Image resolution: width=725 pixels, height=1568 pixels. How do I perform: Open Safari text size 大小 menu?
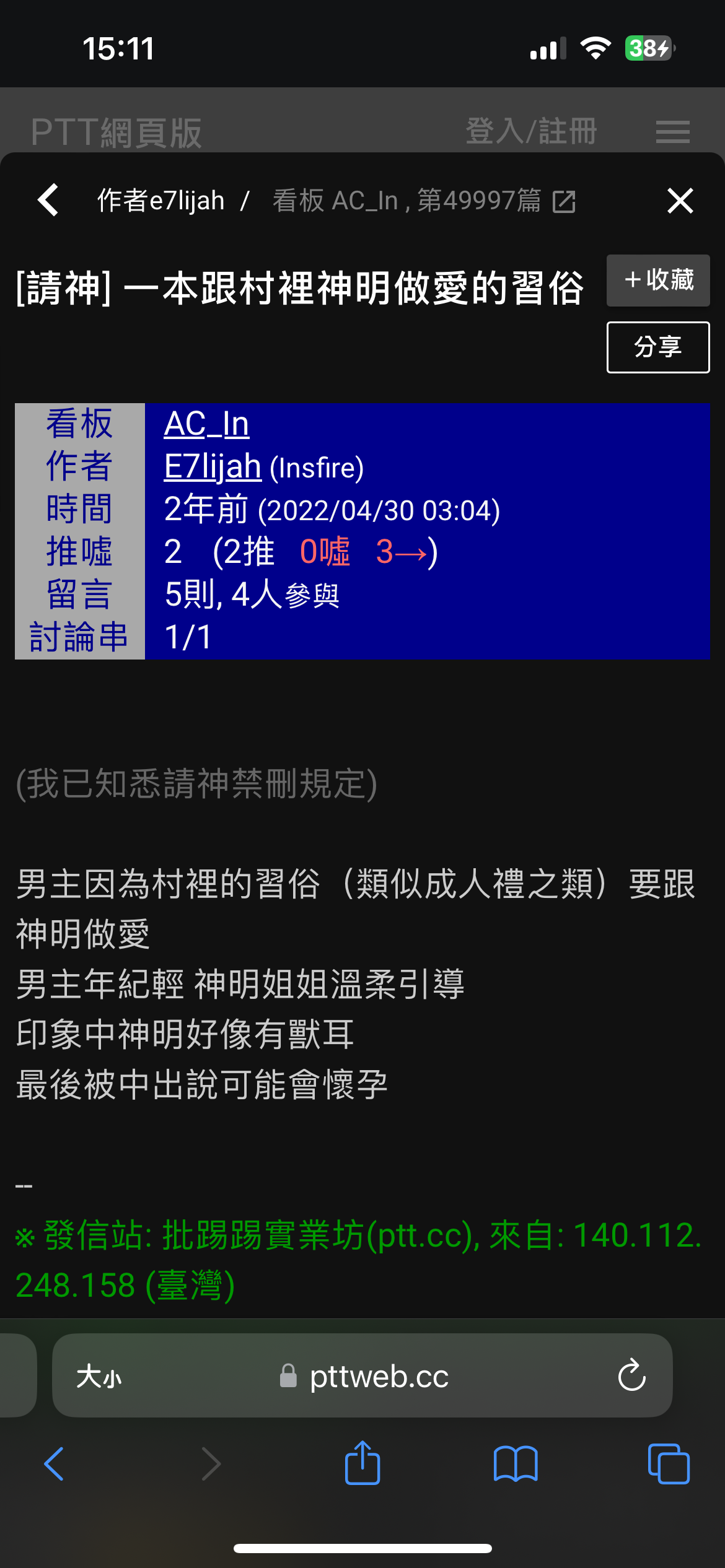click(99, 1377)
